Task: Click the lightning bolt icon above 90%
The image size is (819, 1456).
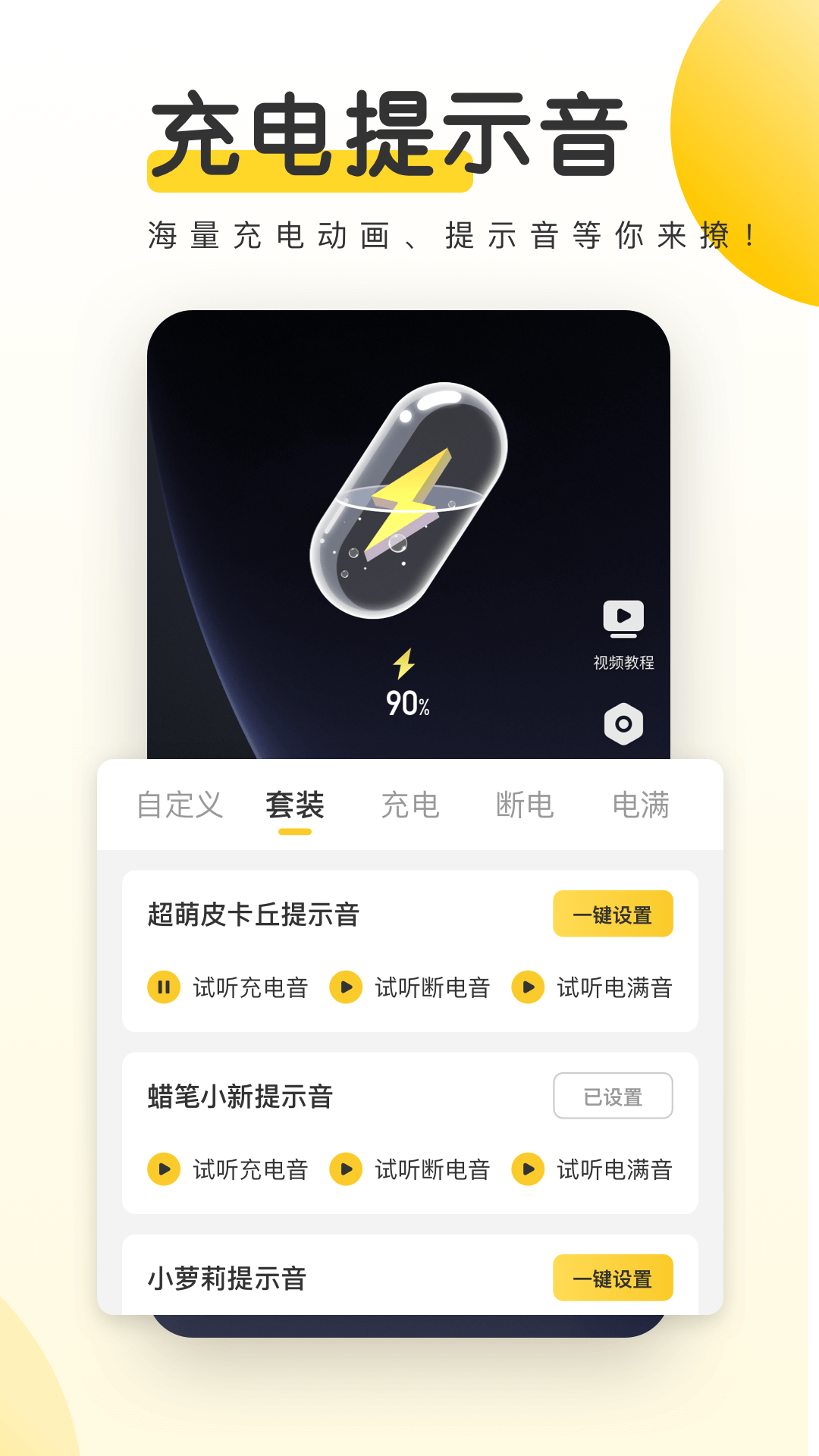Action: pos(406,664)
